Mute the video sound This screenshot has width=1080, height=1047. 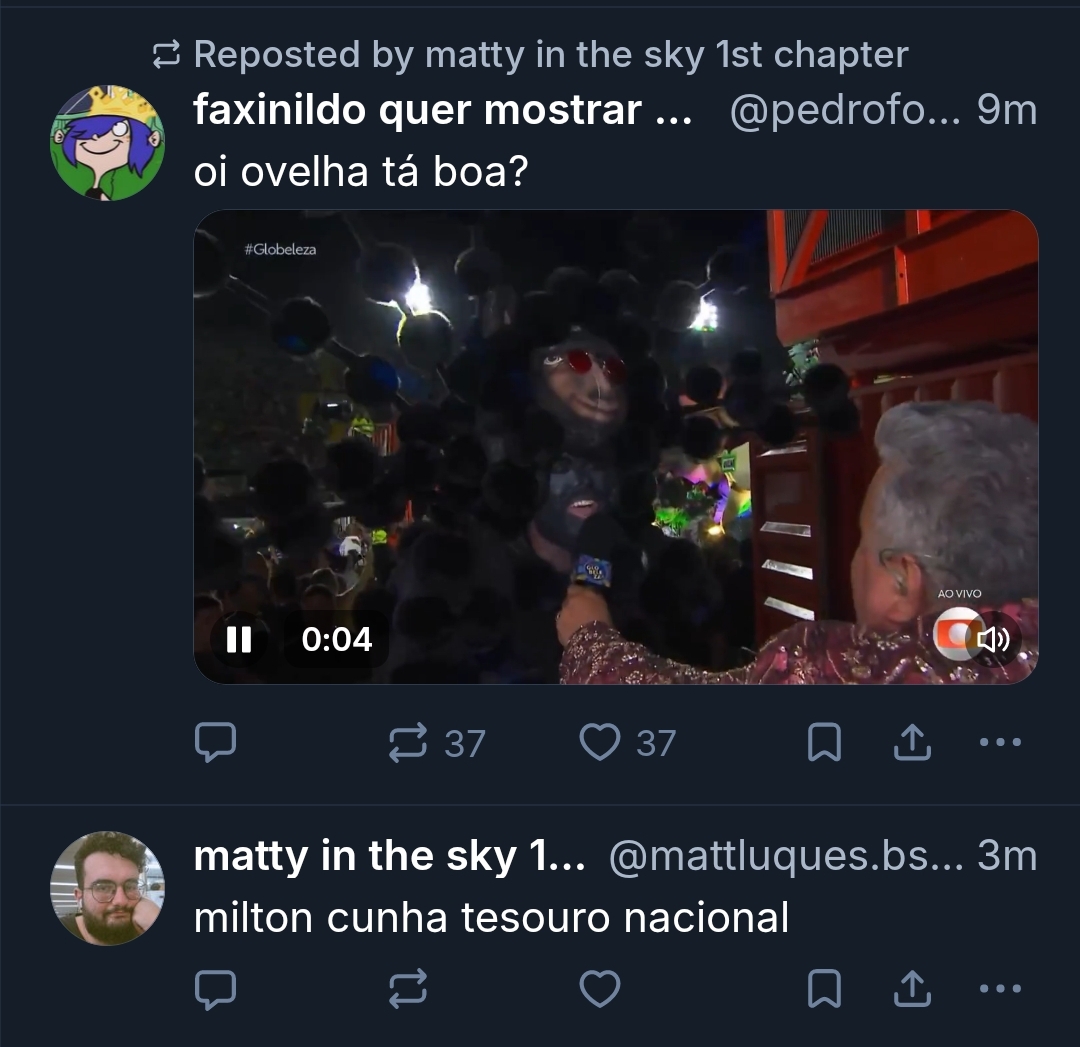(994, 639)
